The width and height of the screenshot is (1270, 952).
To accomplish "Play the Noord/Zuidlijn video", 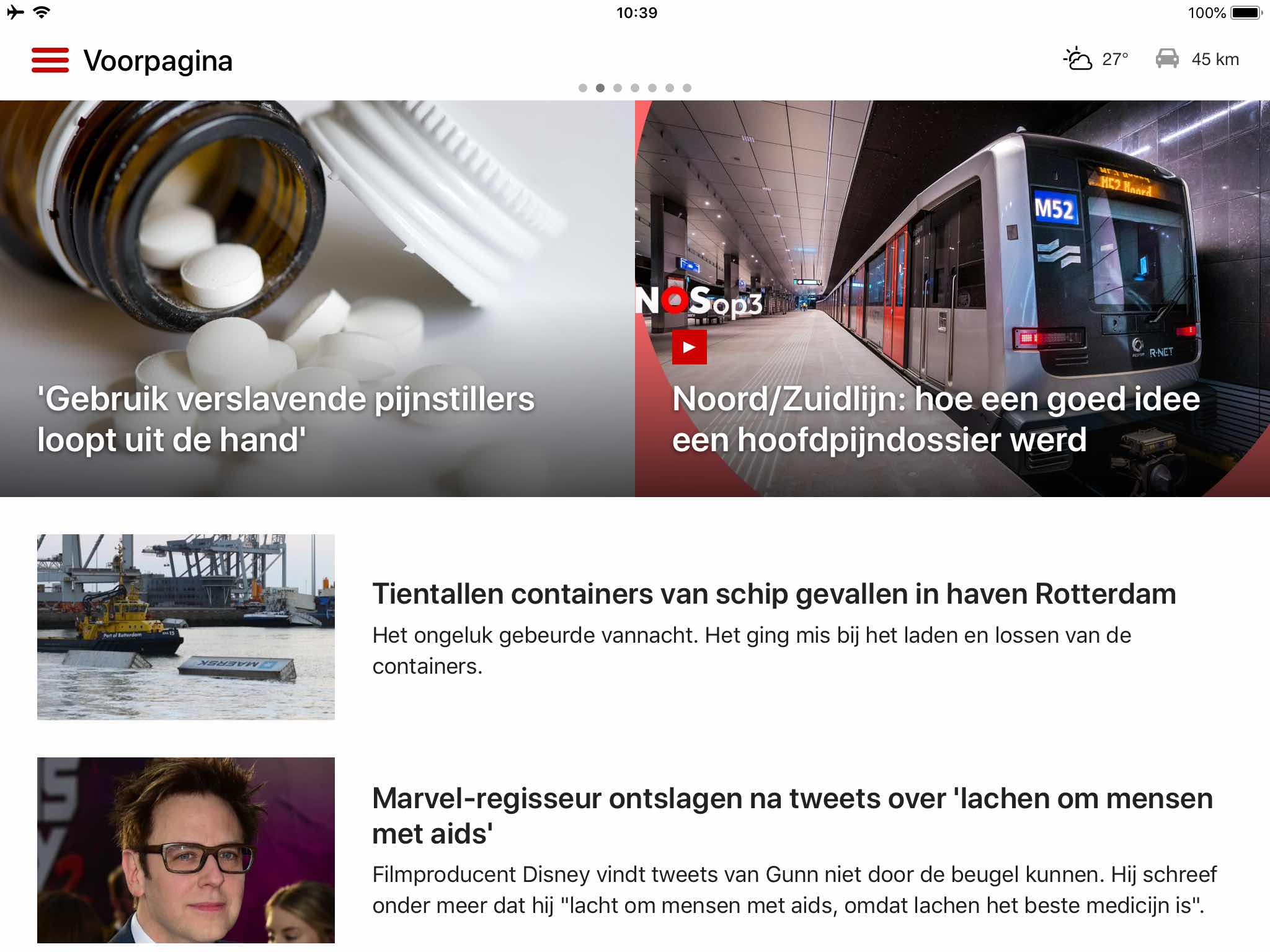I will coord(689,347).
